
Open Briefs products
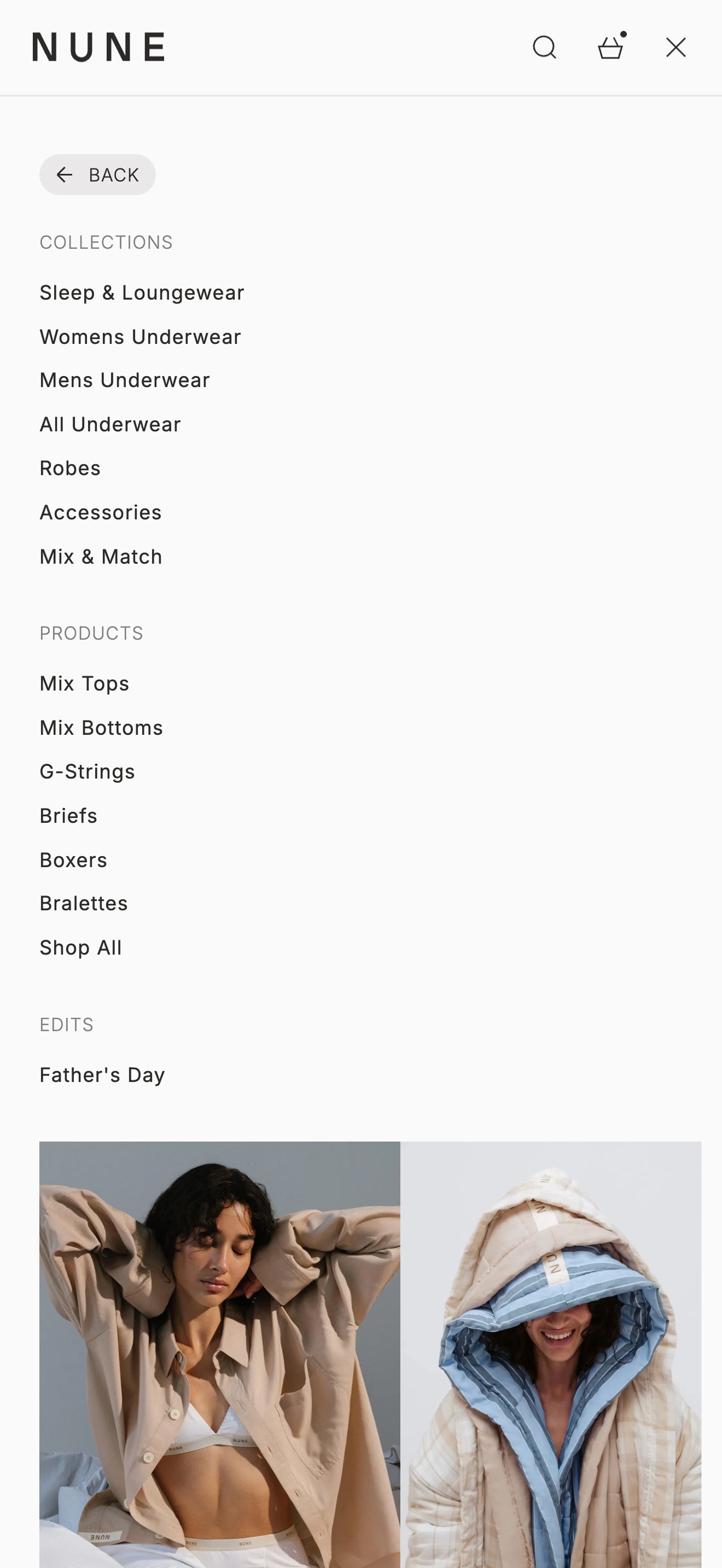click(68, 816)
